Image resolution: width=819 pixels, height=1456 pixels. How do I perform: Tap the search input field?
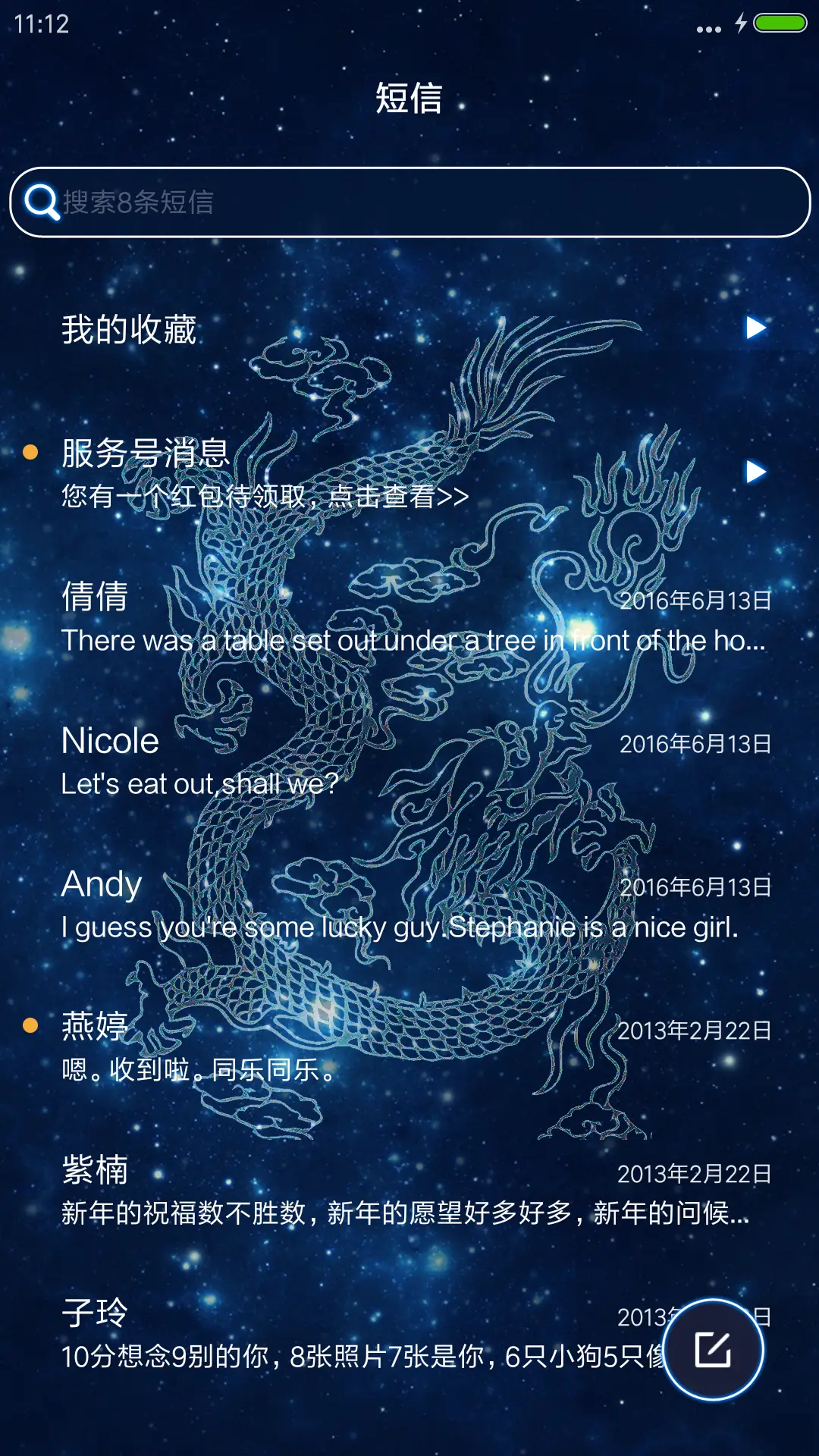pyautogui.click(x=409, y=202)
